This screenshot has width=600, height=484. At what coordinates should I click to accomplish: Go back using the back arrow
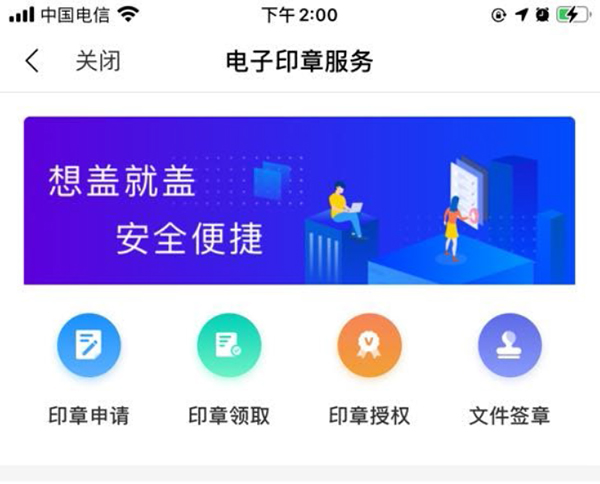[32, 61]
